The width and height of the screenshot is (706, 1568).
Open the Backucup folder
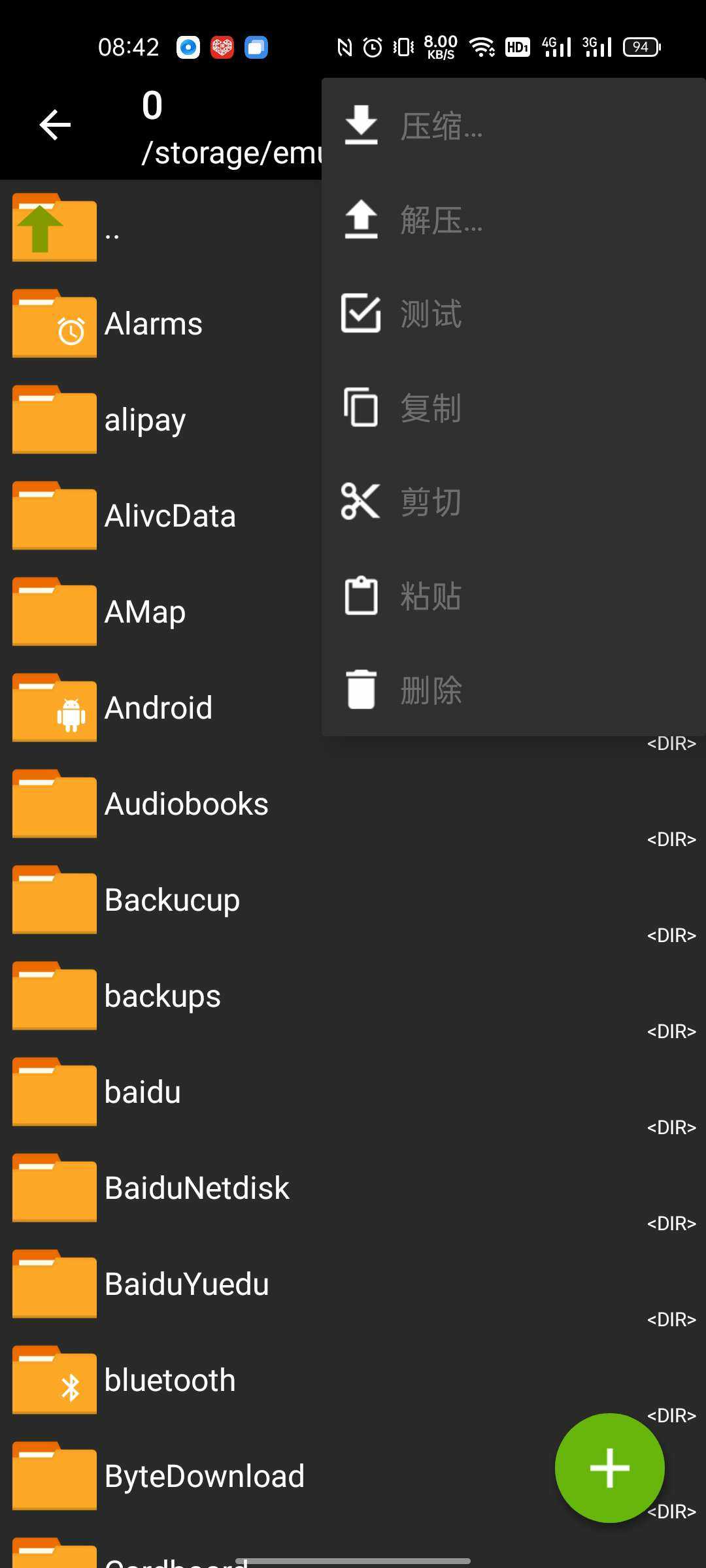click(x=172, y=900)
